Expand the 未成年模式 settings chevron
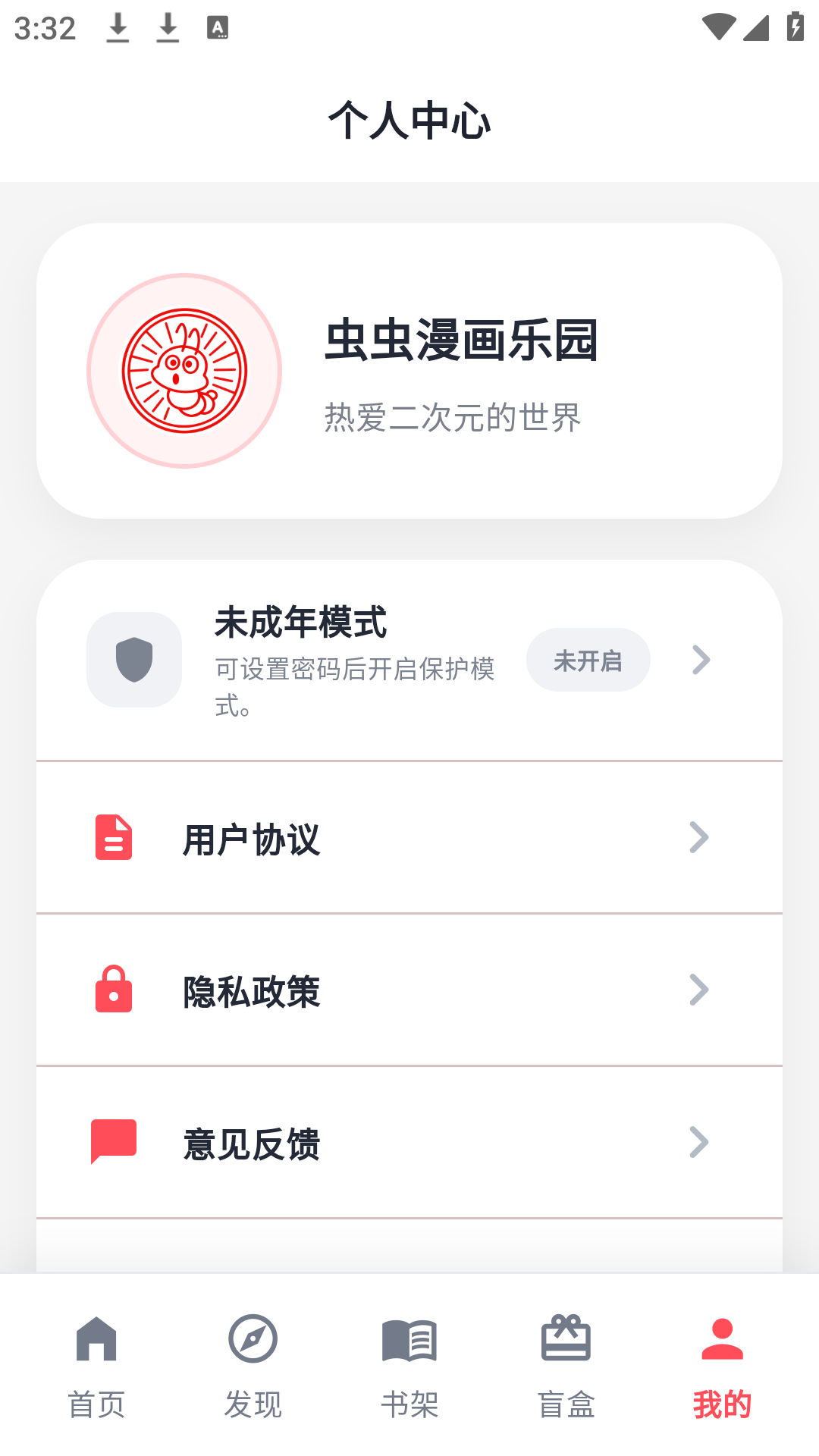819x1456 pixels. point(699,660)
